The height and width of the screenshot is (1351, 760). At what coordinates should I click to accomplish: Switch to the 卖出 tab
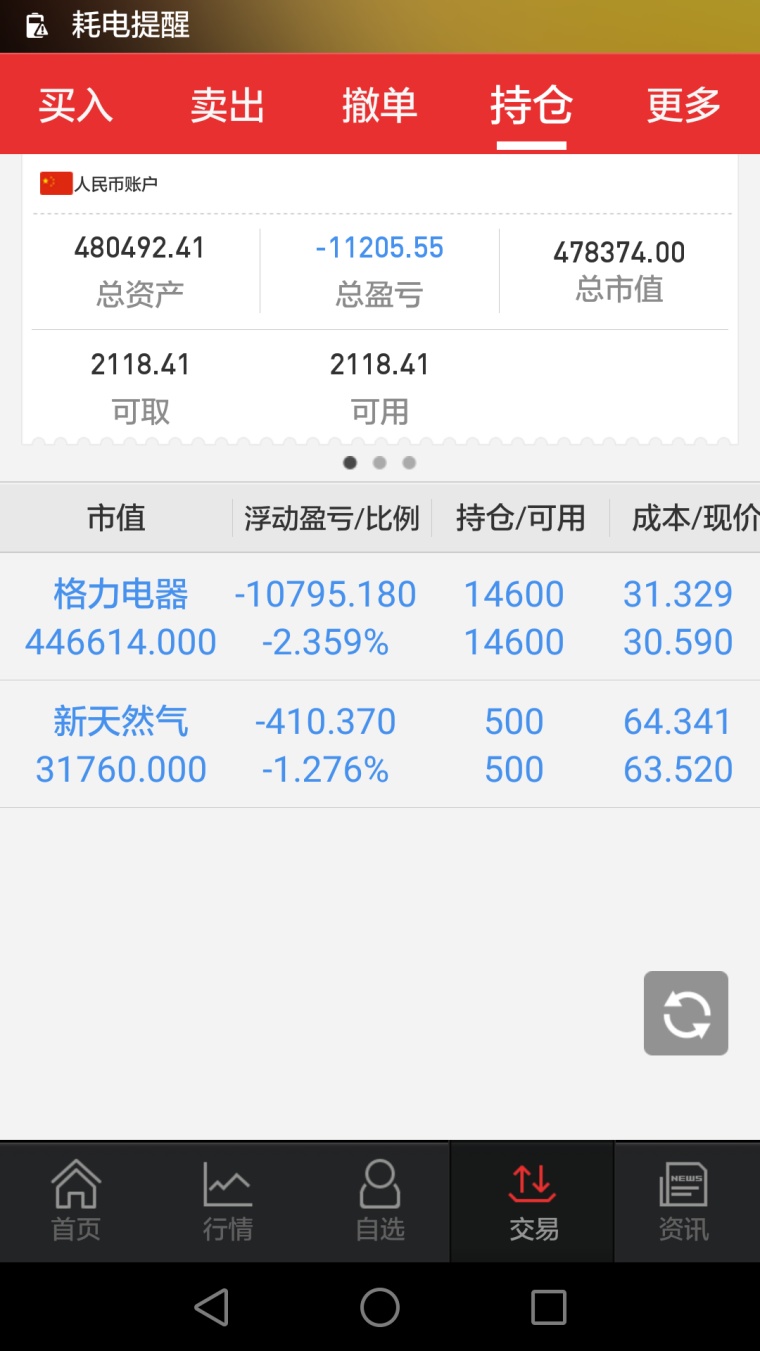[x=227, y=105]
